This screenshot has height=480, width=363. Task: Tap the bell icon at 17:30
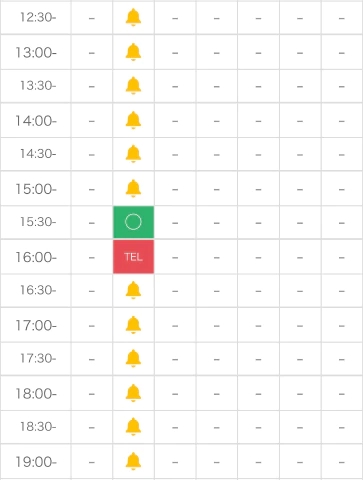pos(133,358)
